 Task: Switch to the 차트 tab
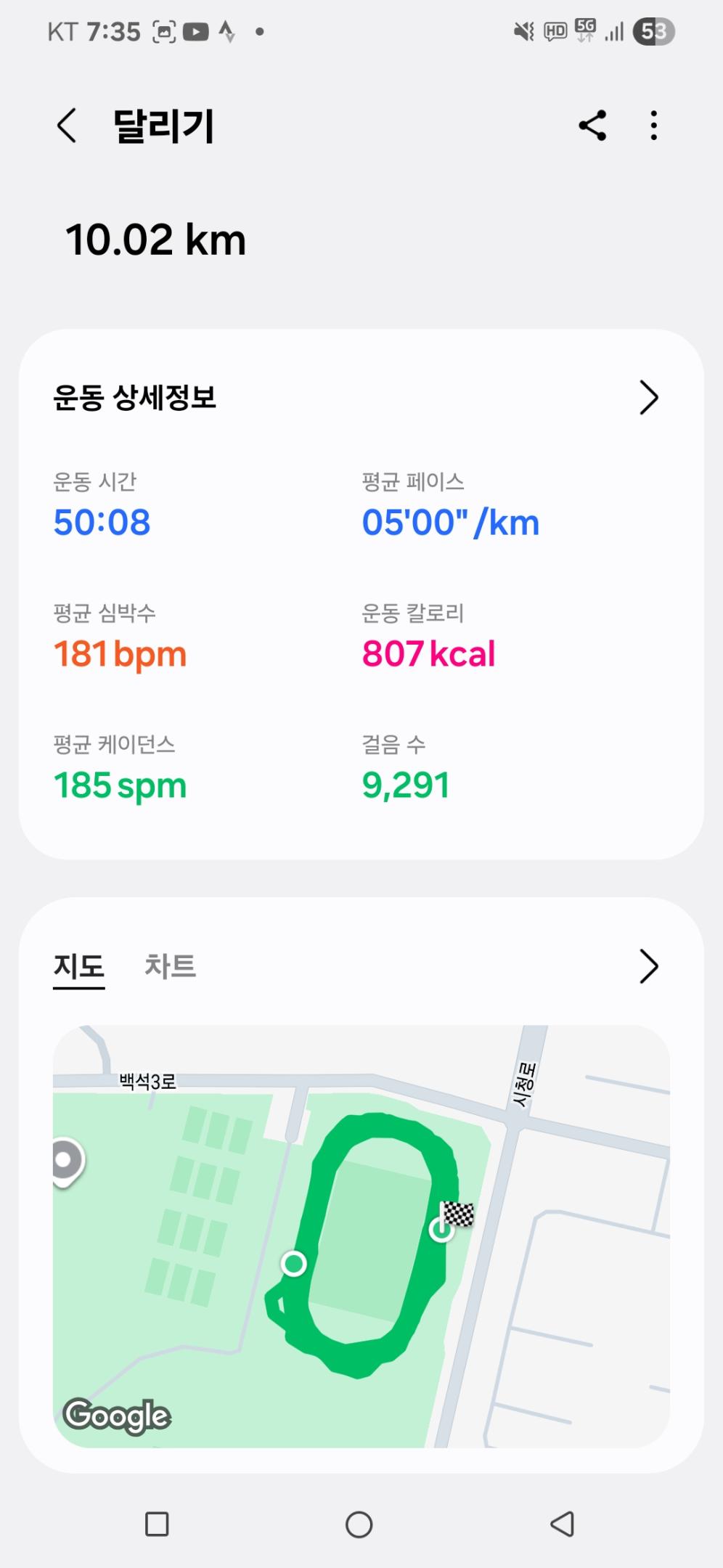[171, 966]
